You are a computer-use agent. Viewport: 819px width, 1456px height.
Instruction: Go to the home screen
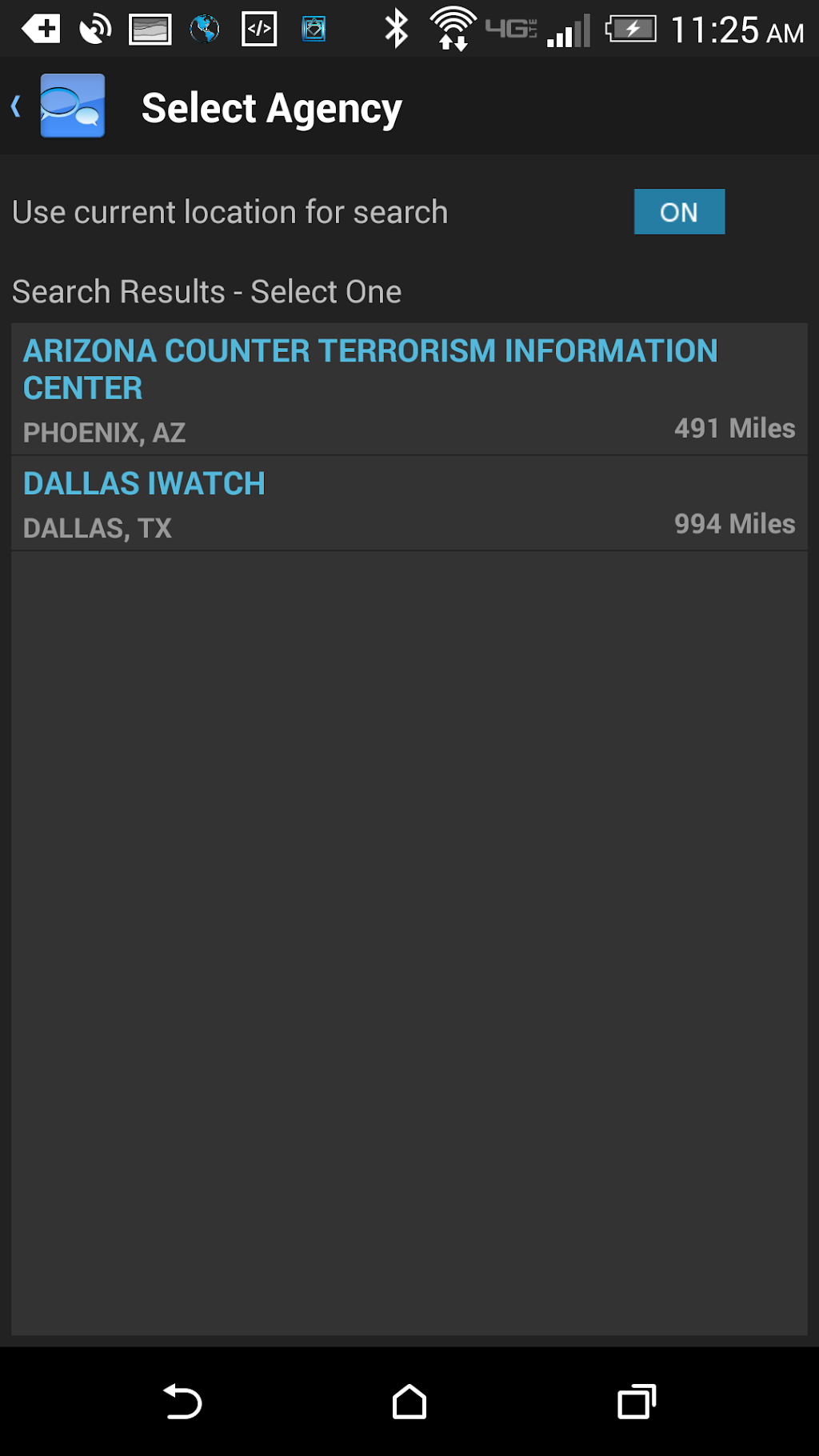[409, 1402]
